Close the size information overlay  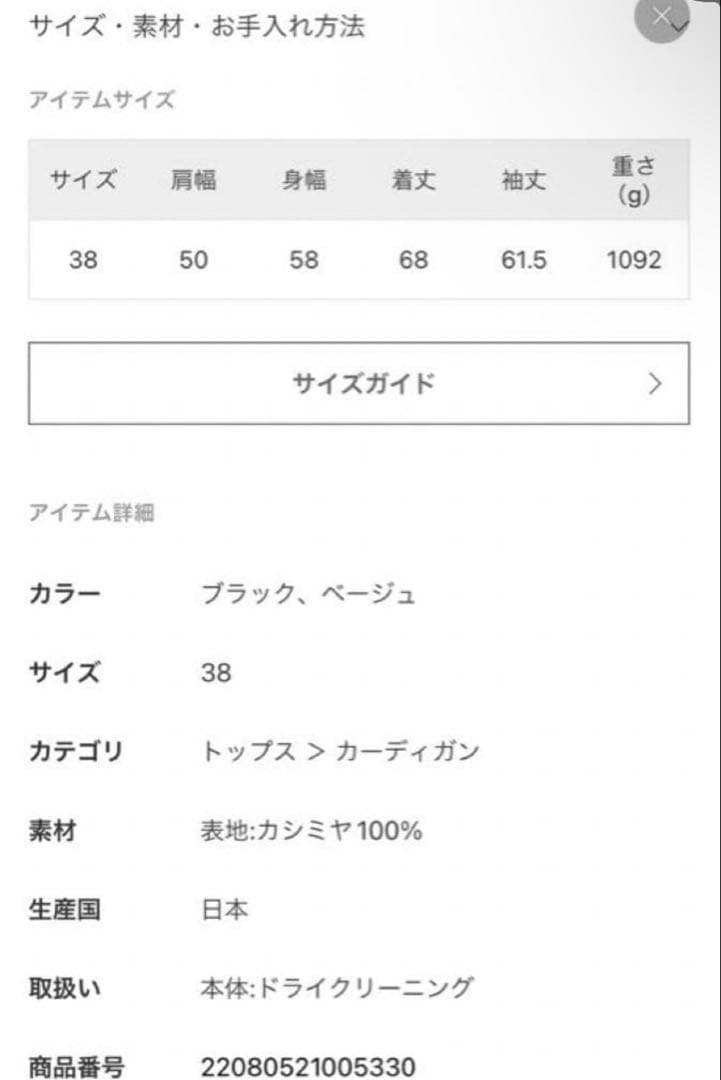tap(662, 15)
